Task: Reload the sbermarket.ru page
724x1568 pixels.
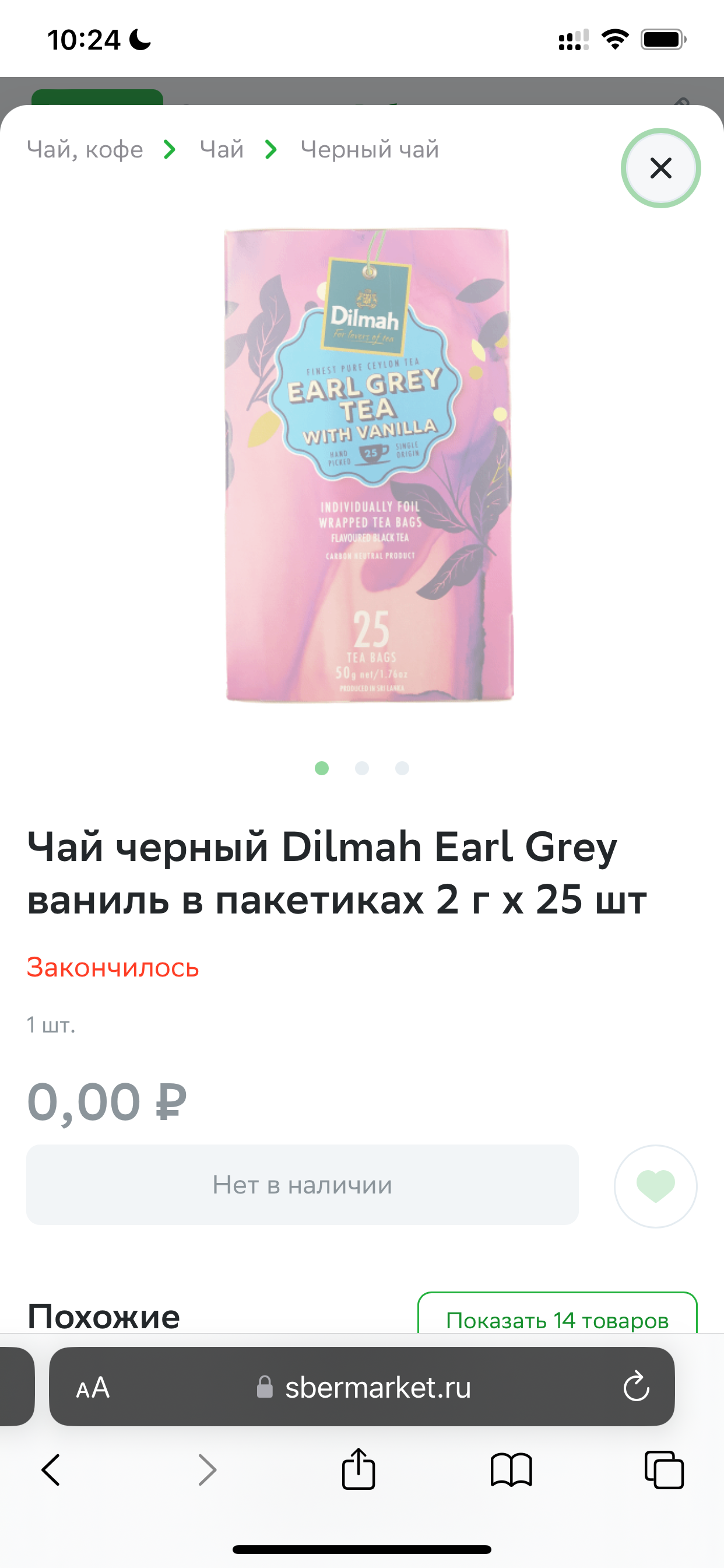Action: pyautogui.click(x=637, y=1387)
